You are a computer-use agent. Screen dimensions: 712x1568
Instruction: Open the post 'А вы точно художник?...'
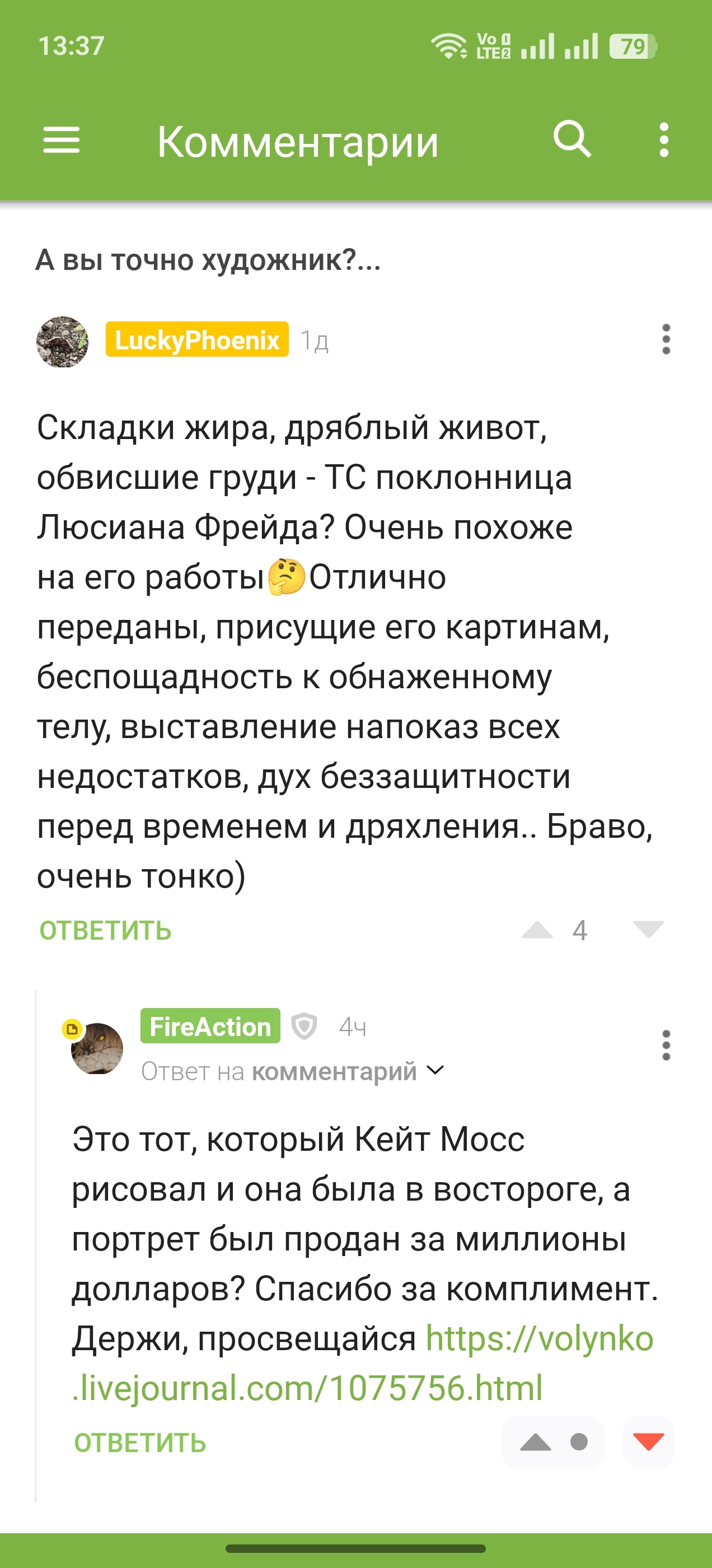click(208, 260)
